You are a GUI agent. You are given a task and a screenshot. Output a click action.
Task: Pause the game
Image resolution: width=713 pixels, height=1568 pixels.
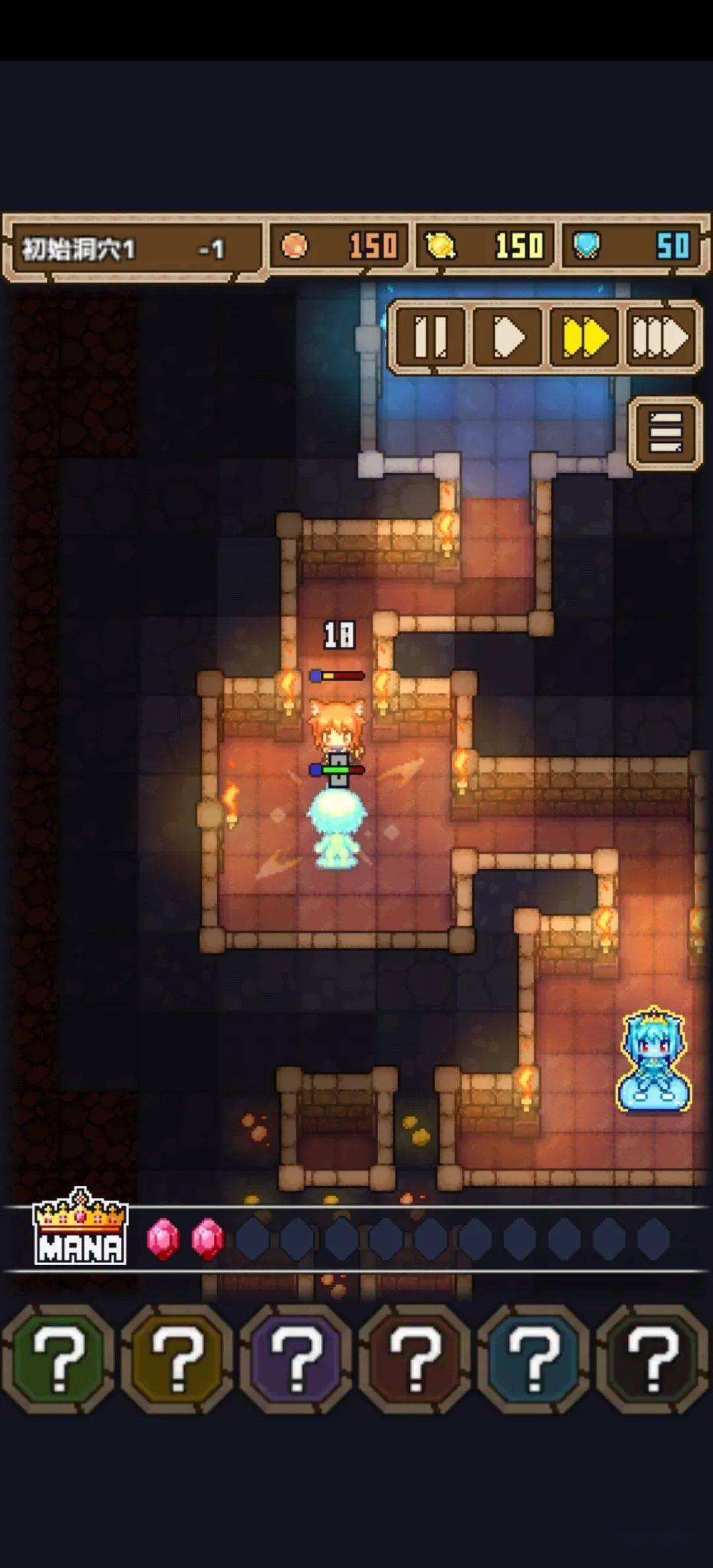click(x=430, y=337)
